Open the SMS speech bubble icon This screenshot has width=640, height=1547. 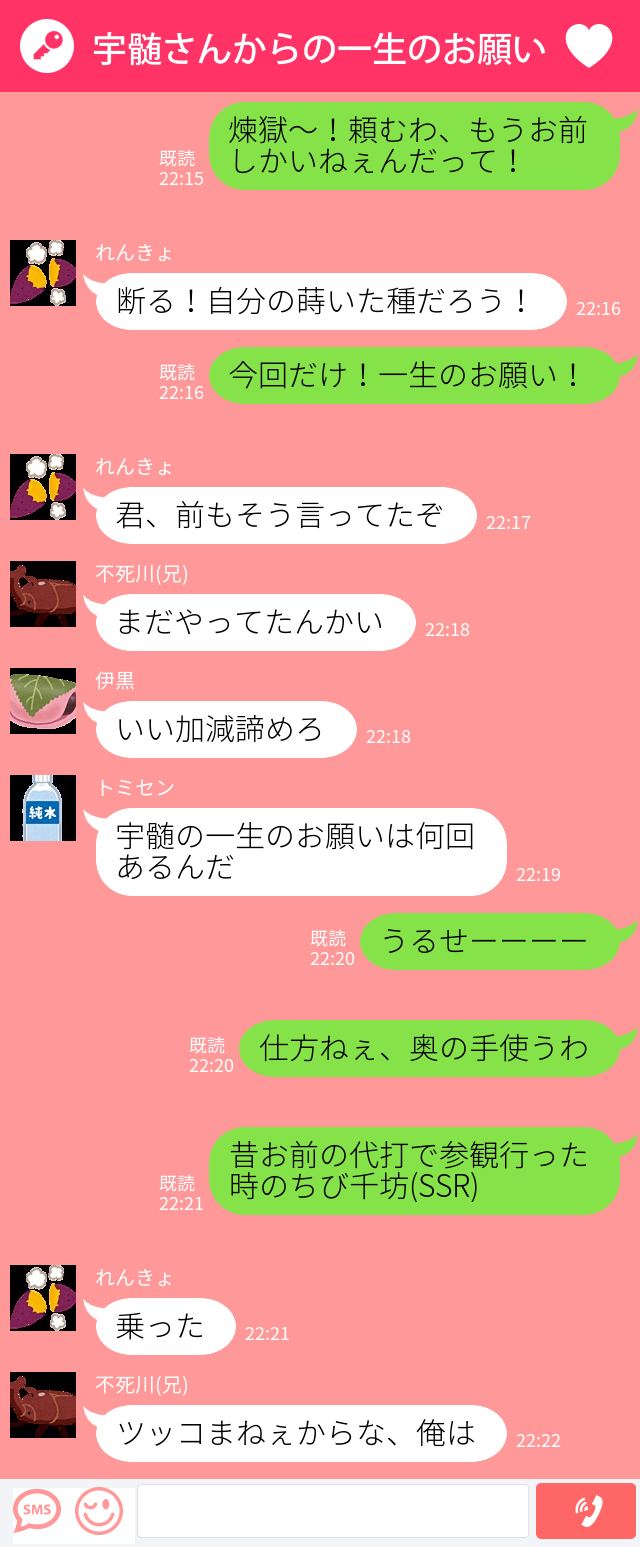point(37,1510)
